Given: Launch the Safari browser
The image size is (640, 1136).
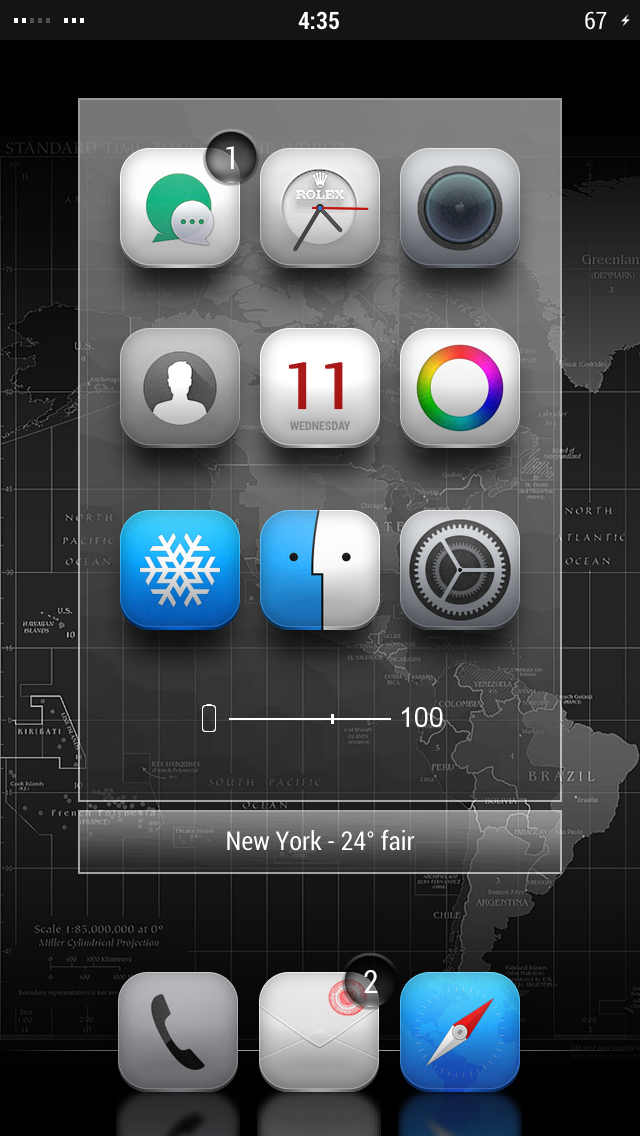Looking at the screenshot, I should 460,1032.
